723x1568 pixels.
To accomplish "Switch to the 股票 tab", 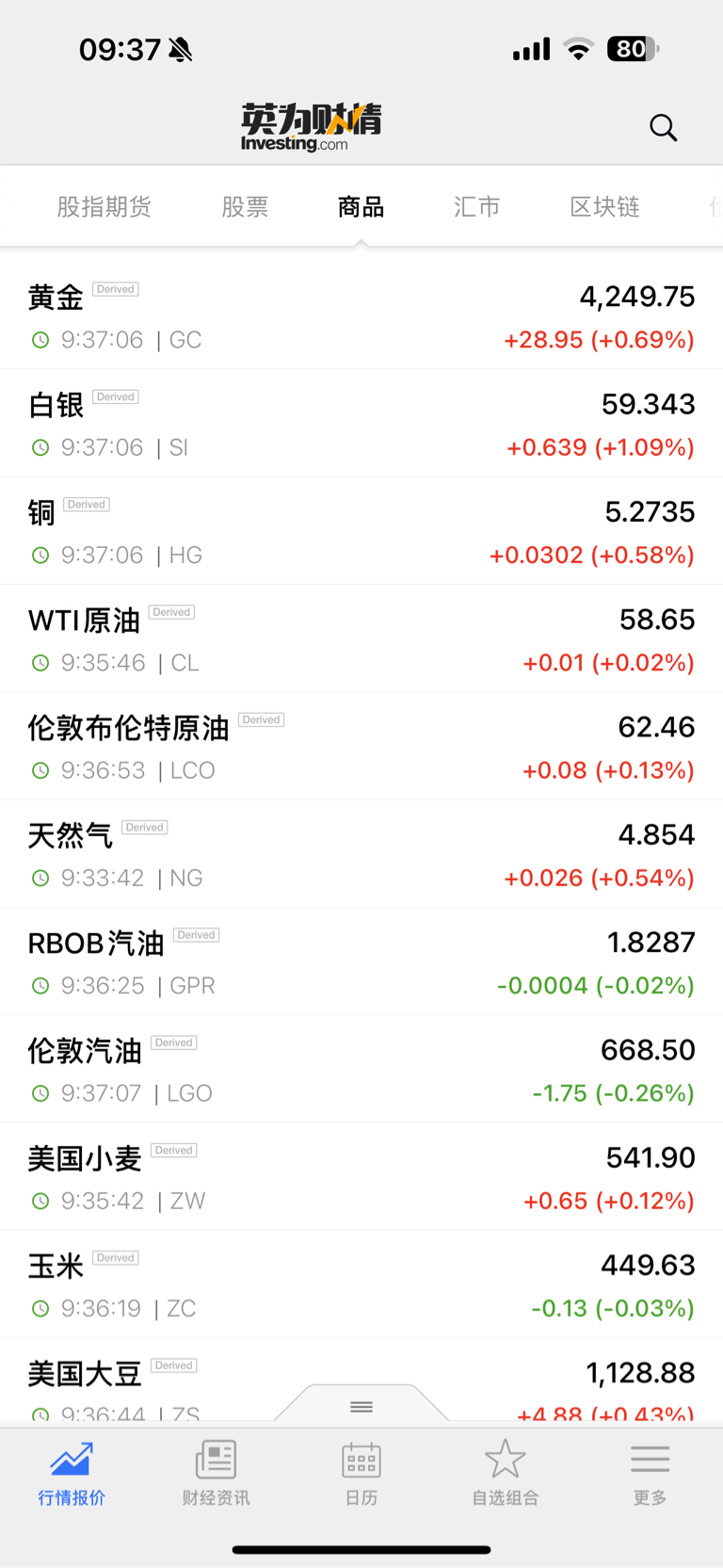I will [245, 207].
